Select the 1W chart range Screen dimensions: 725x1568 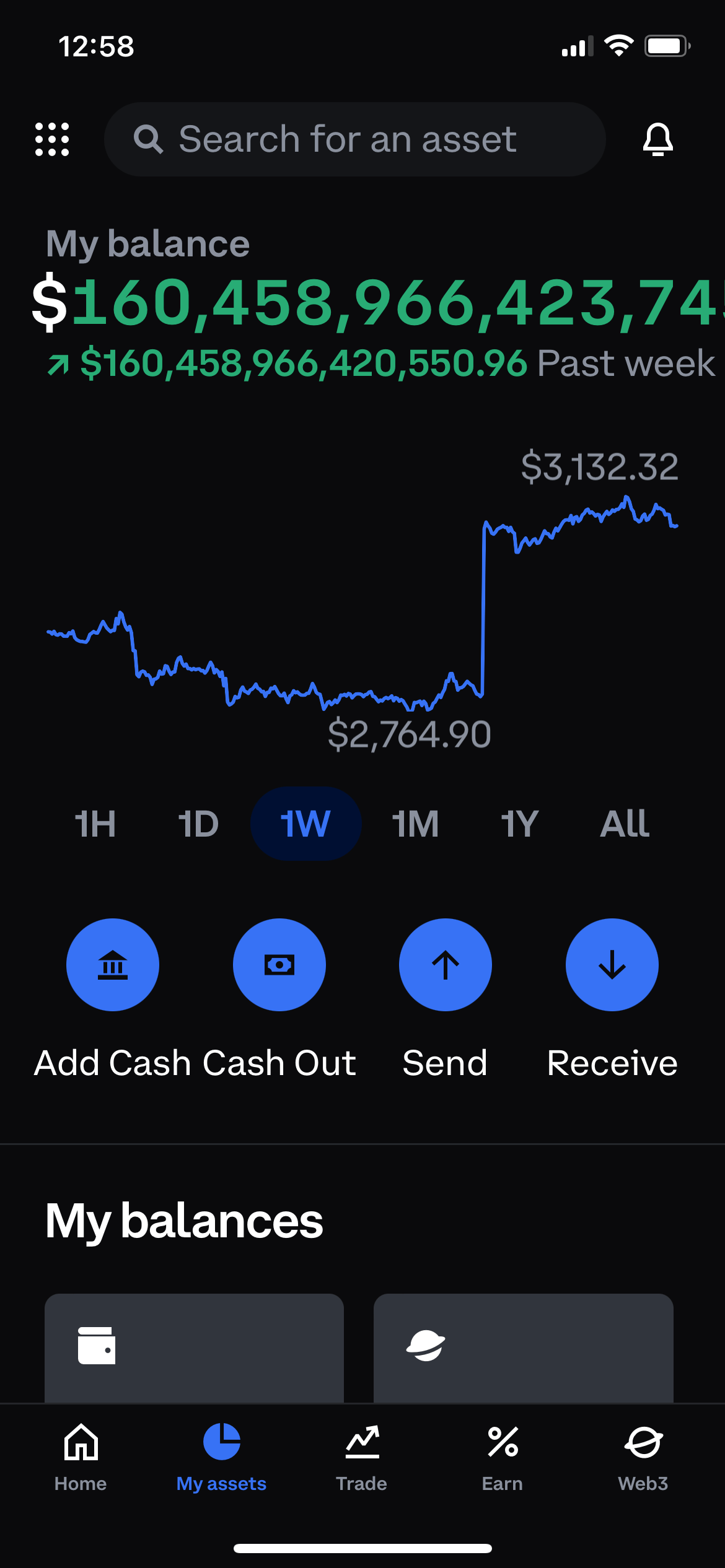[305, 824]
